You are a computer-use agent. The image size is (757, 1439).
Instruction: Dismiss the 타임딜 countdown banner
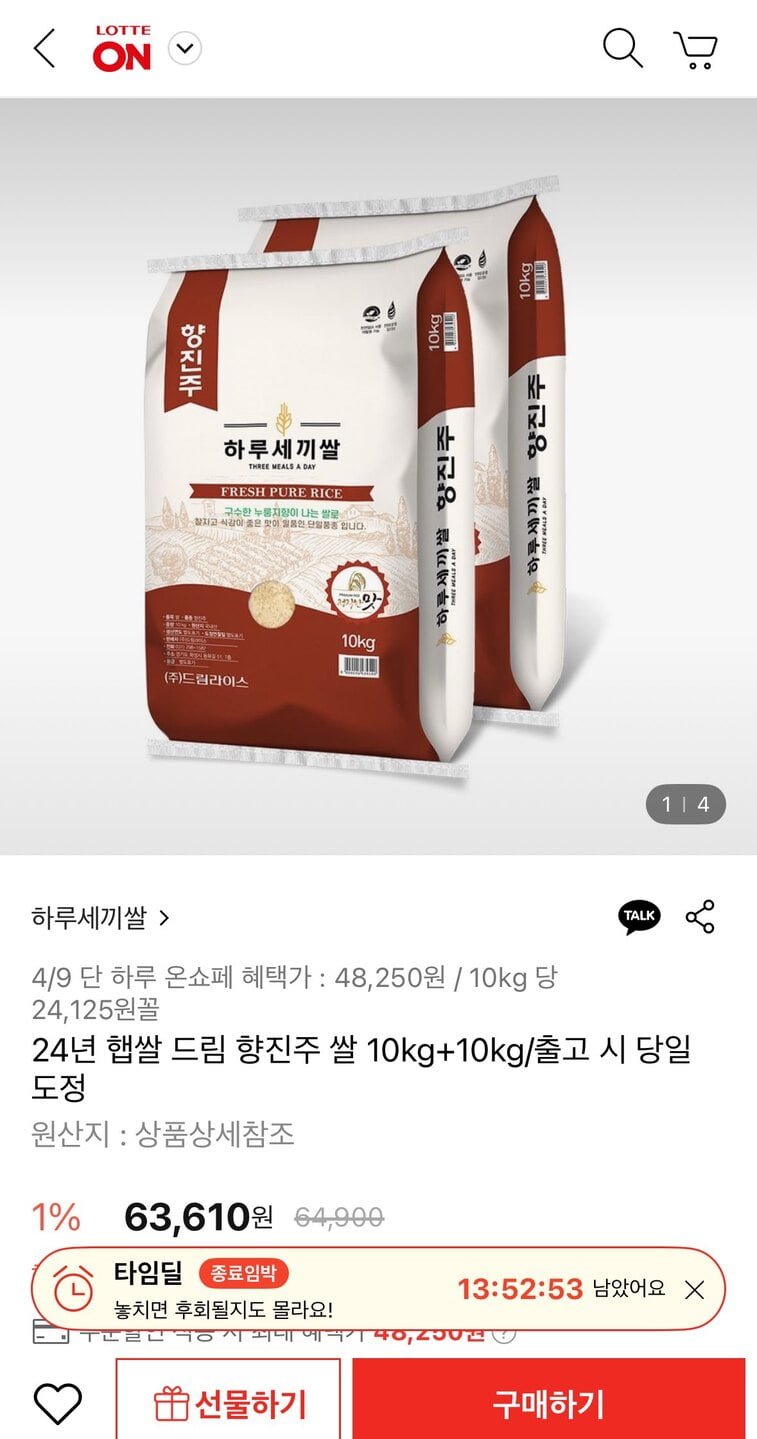point(695,1290)
